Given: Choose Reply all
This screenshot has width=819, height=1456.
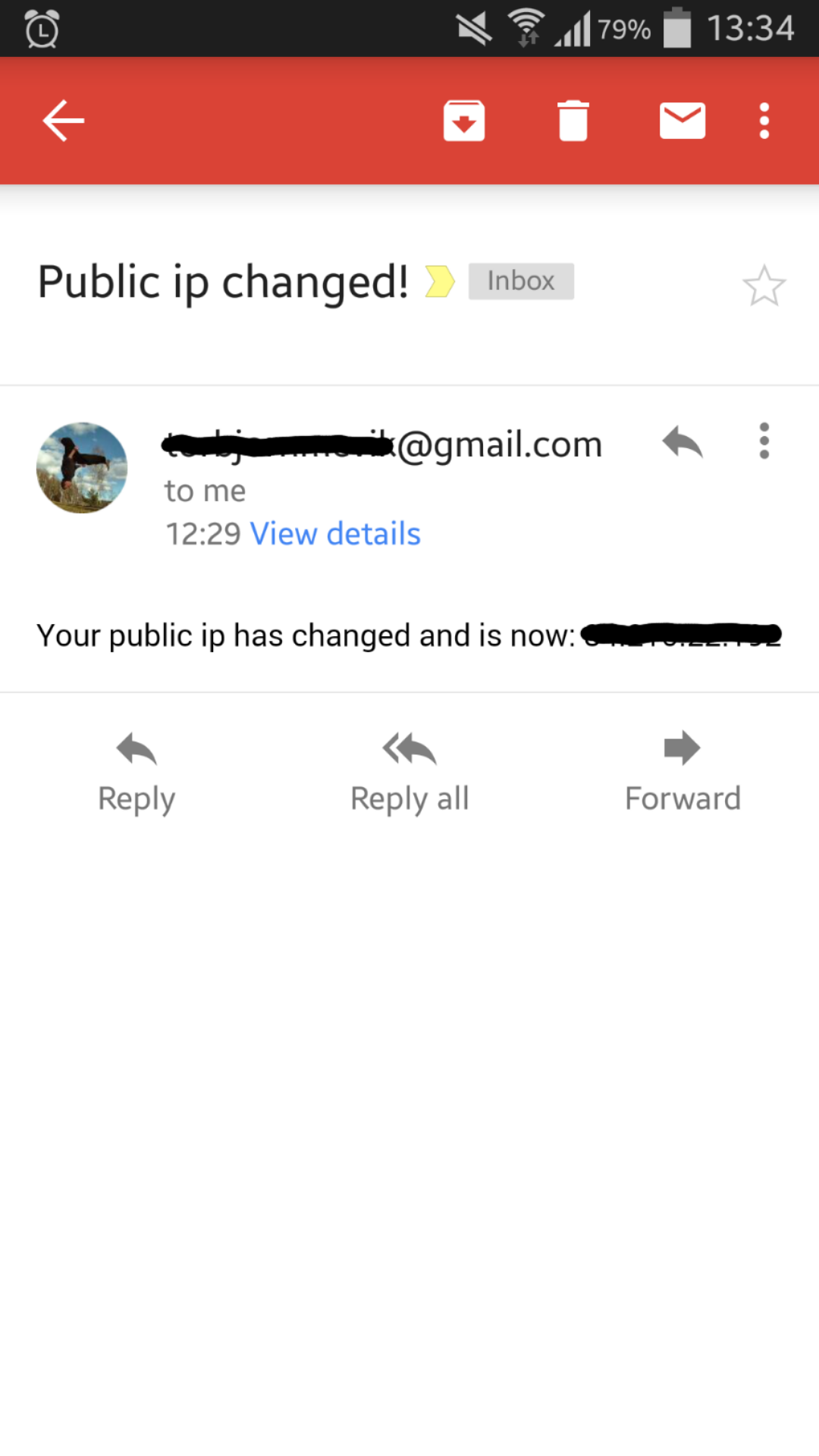Looking at the screenshot, I should coord(409,772).
